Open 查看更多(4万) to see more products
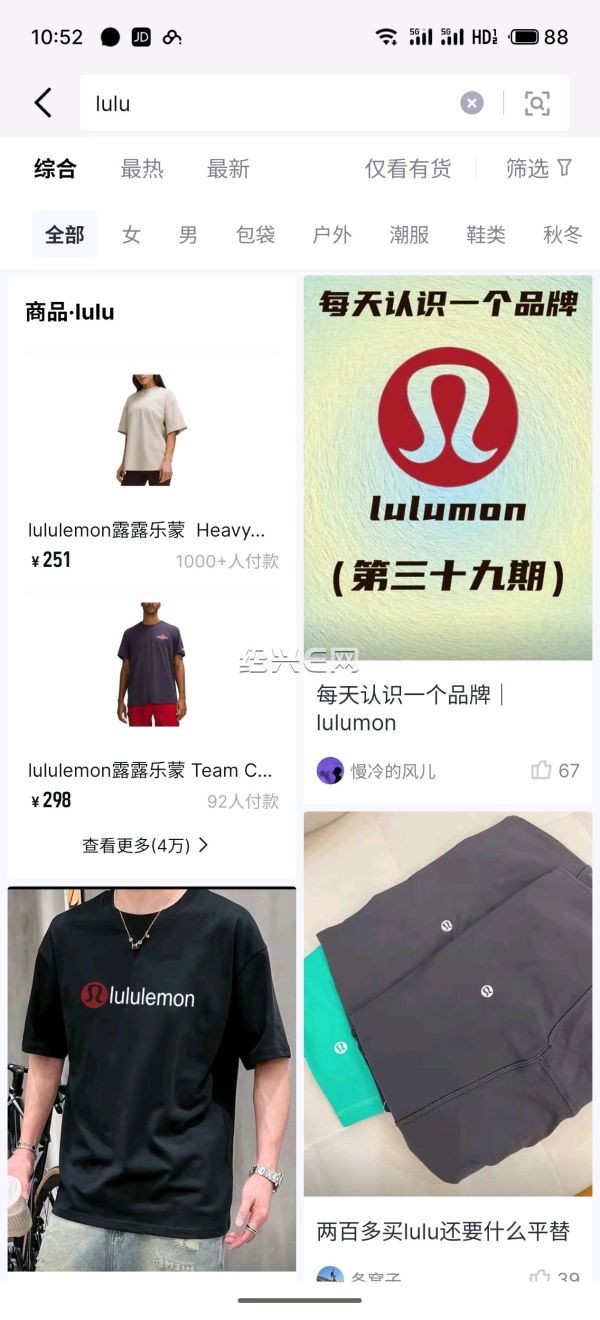 [146, 845]
